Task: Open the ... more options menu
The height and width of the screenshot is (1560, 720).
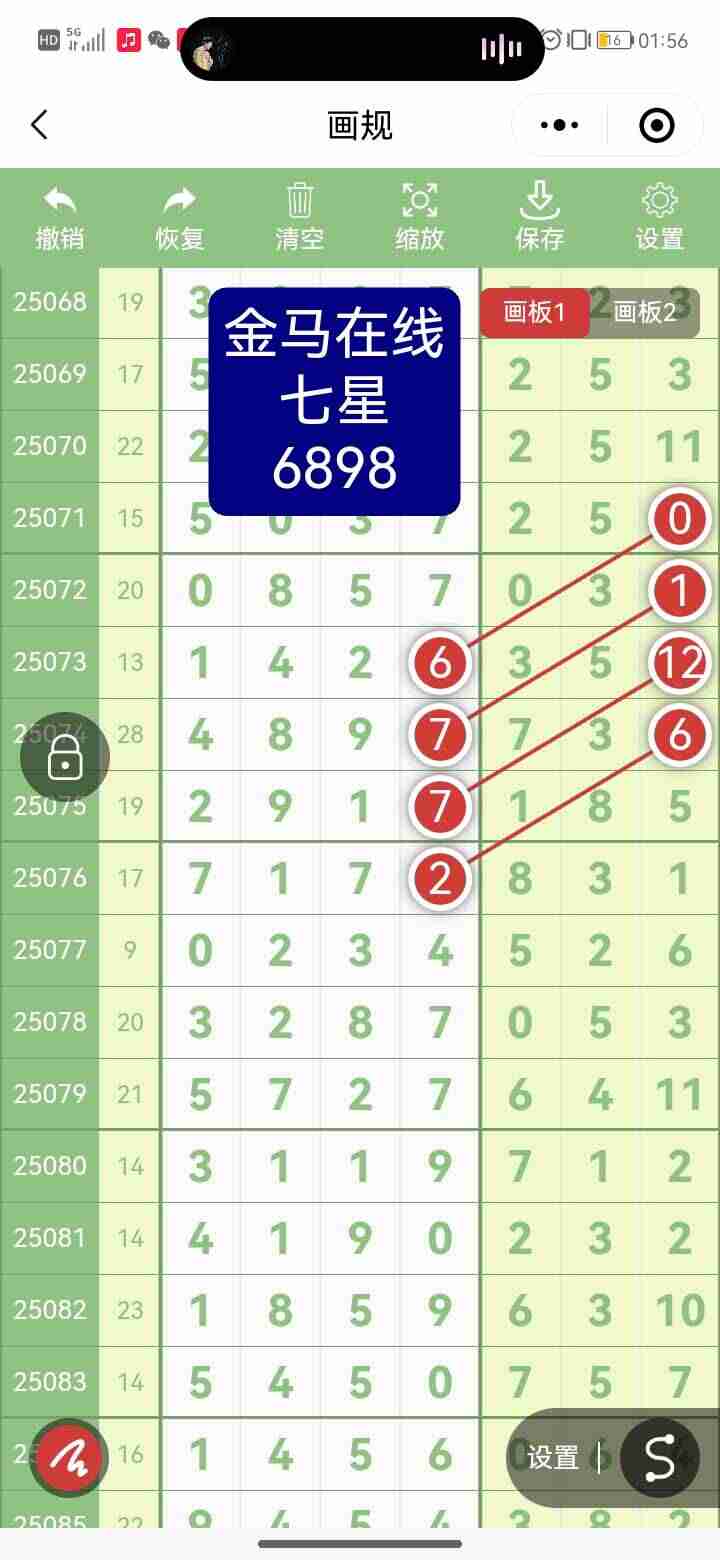Action: [557, 124]
